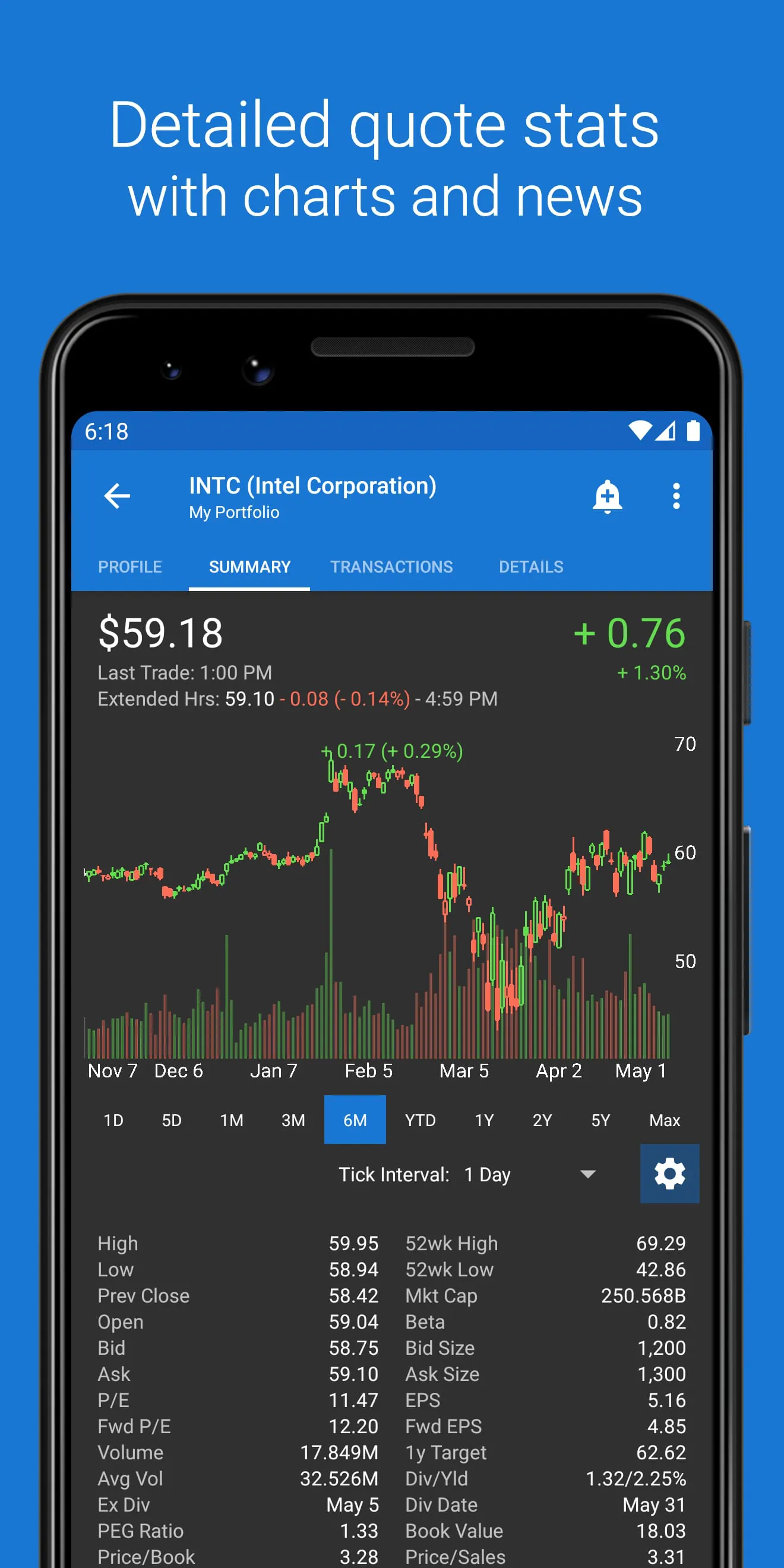784x1568 pixels.
Task: Check Wi-Fi status icon in status bar
Action: 640,432
